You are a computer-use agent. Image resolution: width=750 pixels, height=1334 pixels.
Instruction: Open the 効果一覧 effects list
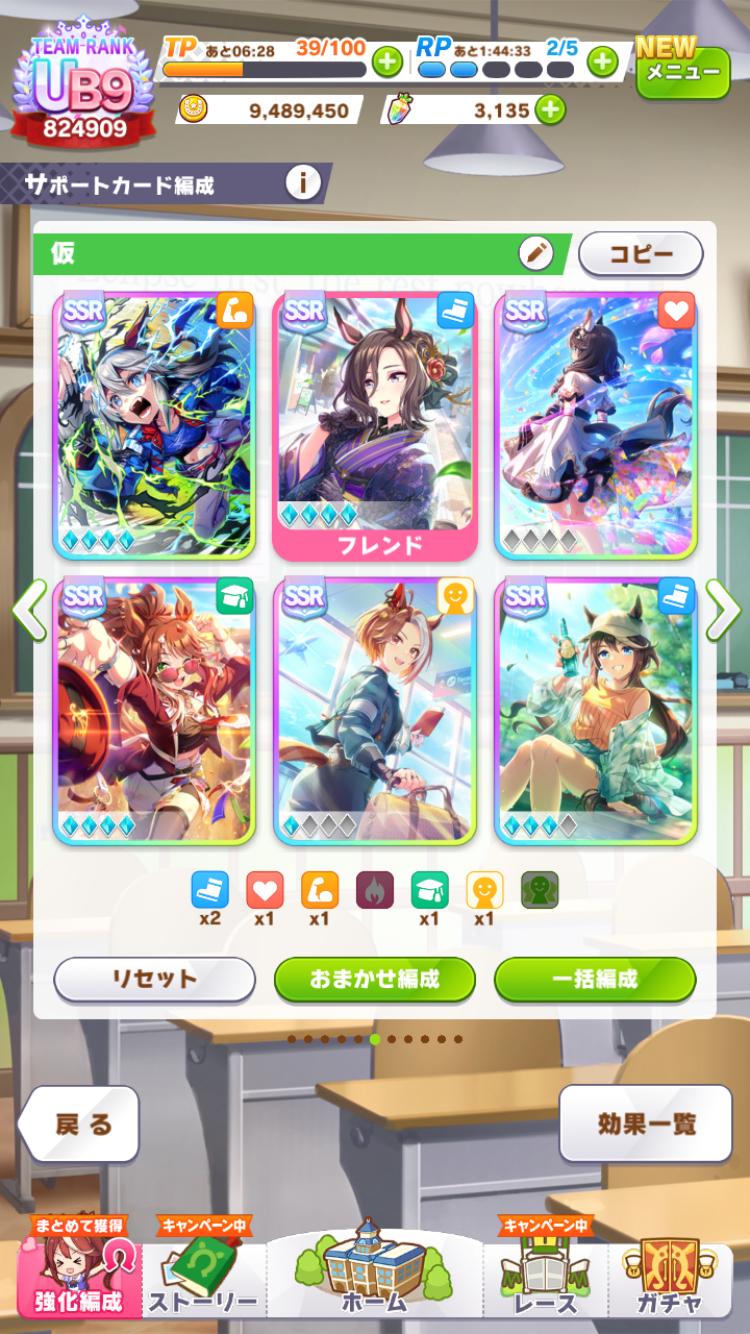(646, 1123)
